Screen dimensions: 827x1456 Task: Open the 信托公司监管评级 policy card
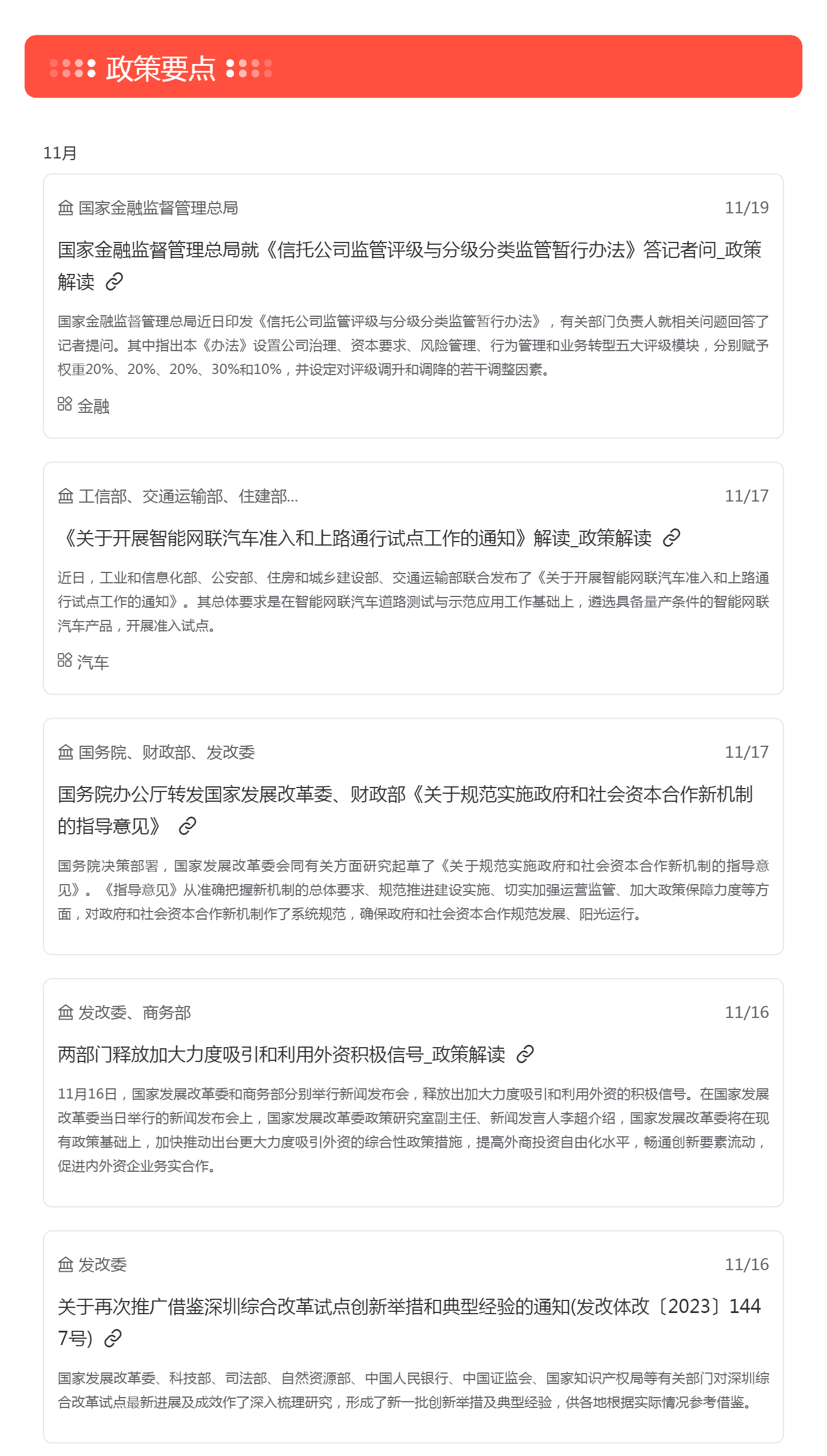coord(413,306)
